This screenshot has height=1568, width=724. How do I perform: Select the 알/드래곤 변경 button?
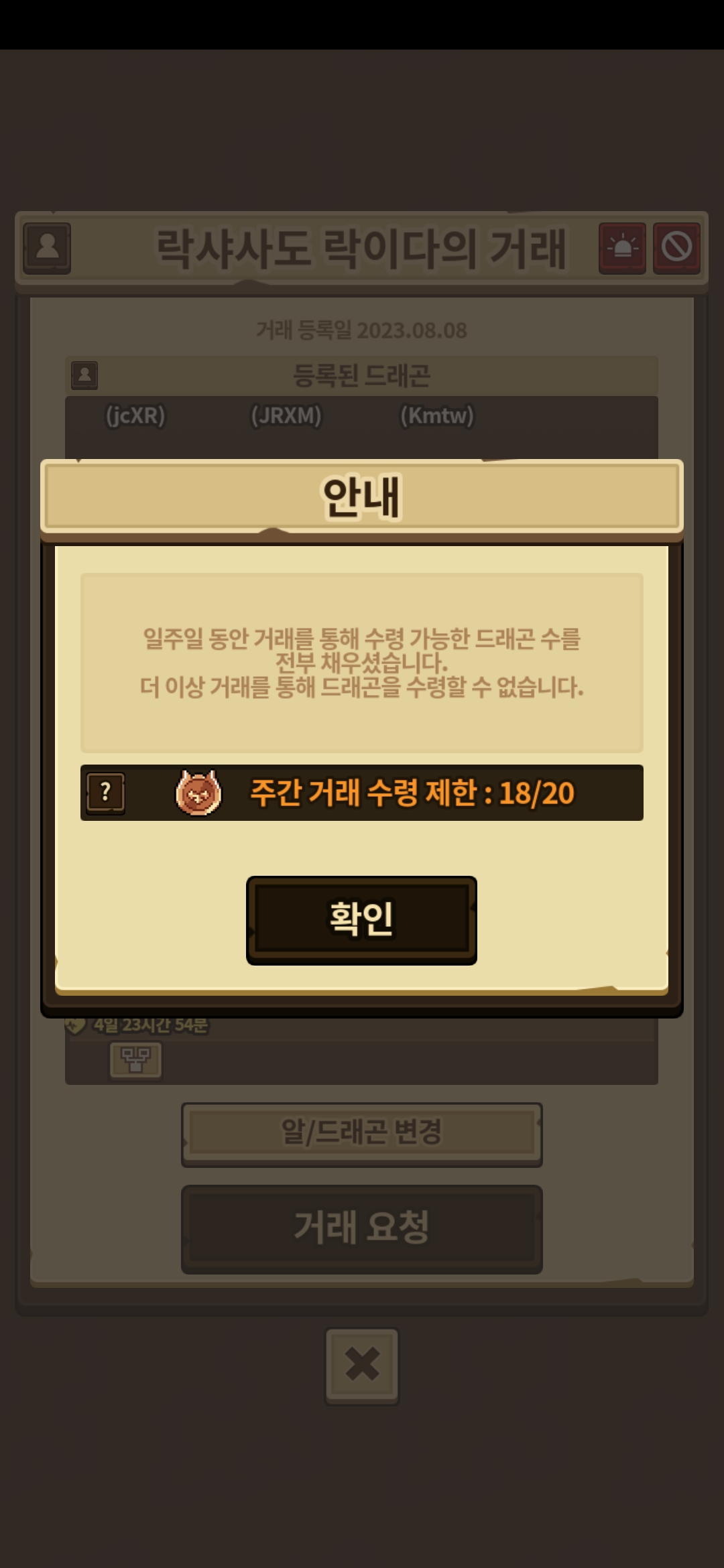361,1134
